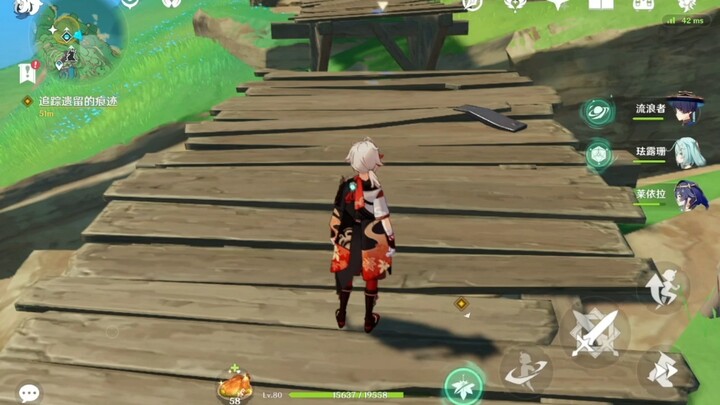Screen dimensions: 720x405
Task: Open the chat bubble
Action: [x=30, y=393]
